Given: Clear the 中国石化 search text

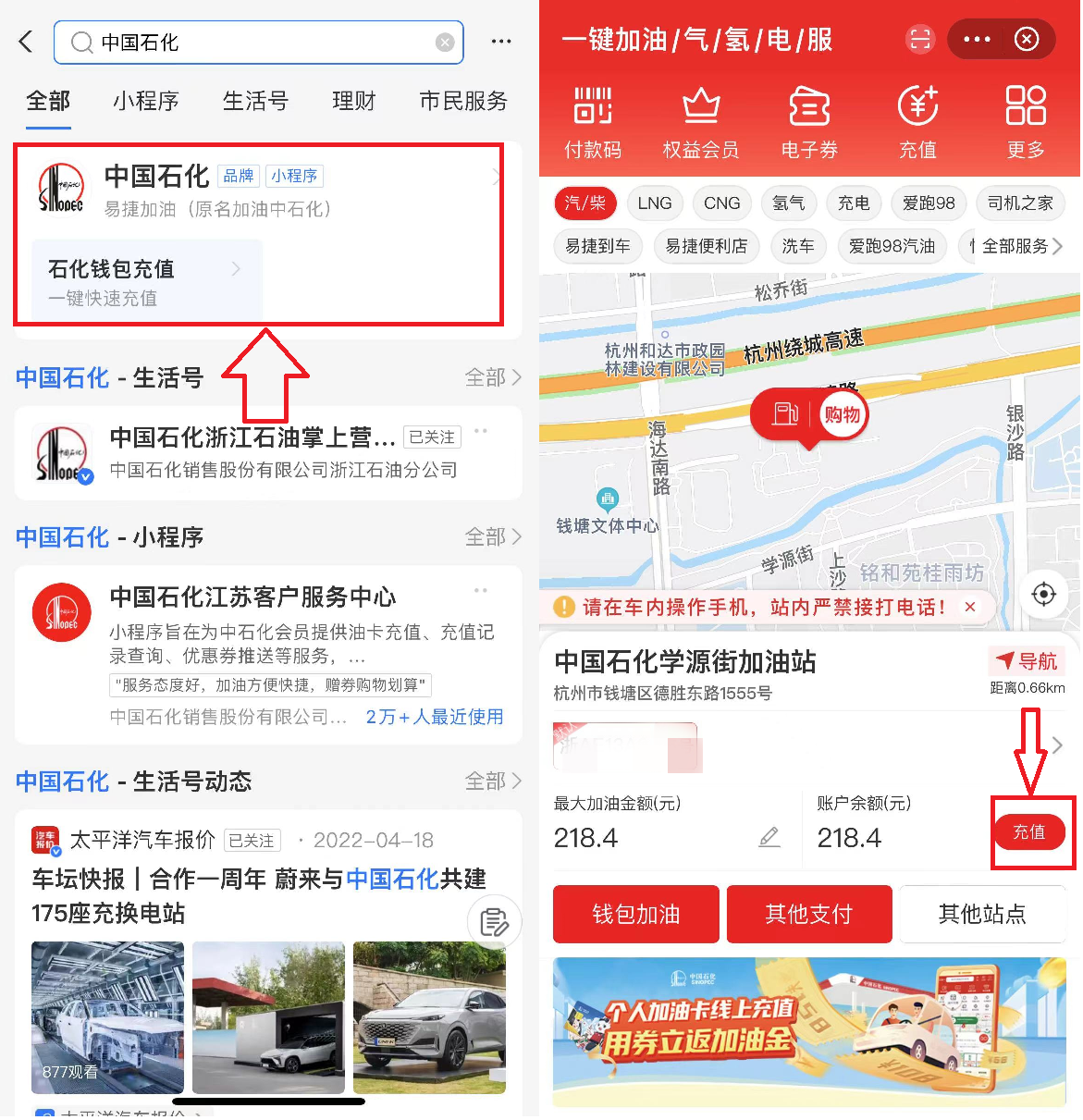Looking at the screenshot, I should (x=445, y=43).
